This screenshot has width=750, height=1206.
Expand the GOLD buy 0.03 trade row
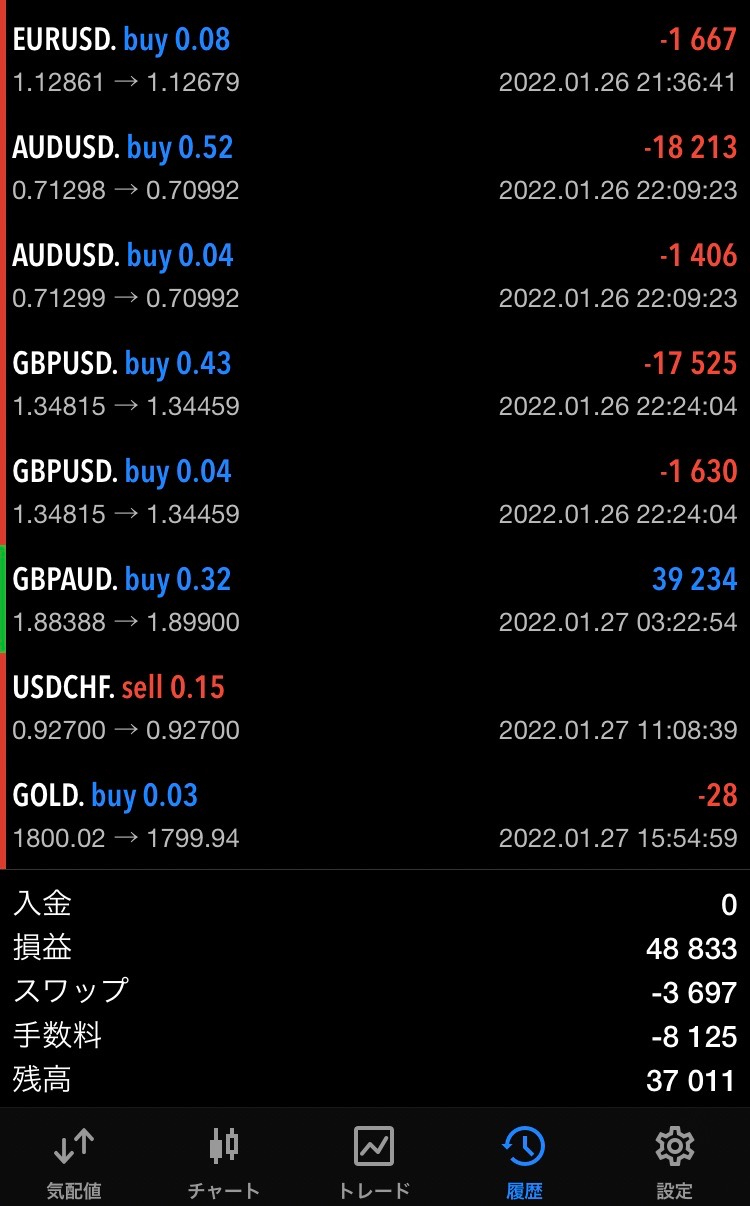375,816
